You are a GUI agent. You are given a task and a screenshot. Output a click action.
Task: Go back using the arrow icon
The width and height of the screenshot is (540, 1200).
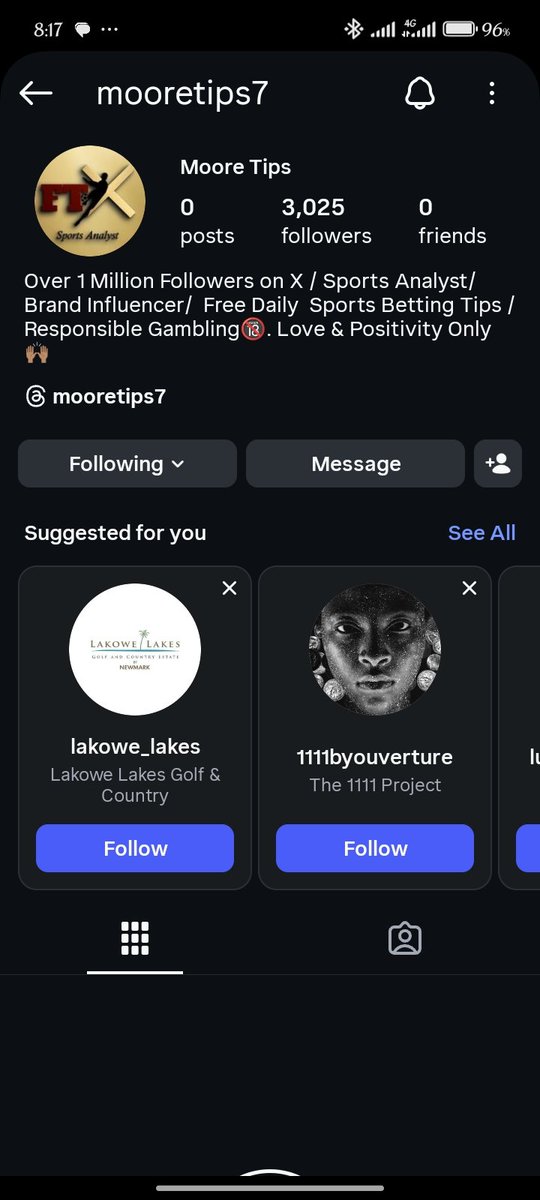click(36, 94)
